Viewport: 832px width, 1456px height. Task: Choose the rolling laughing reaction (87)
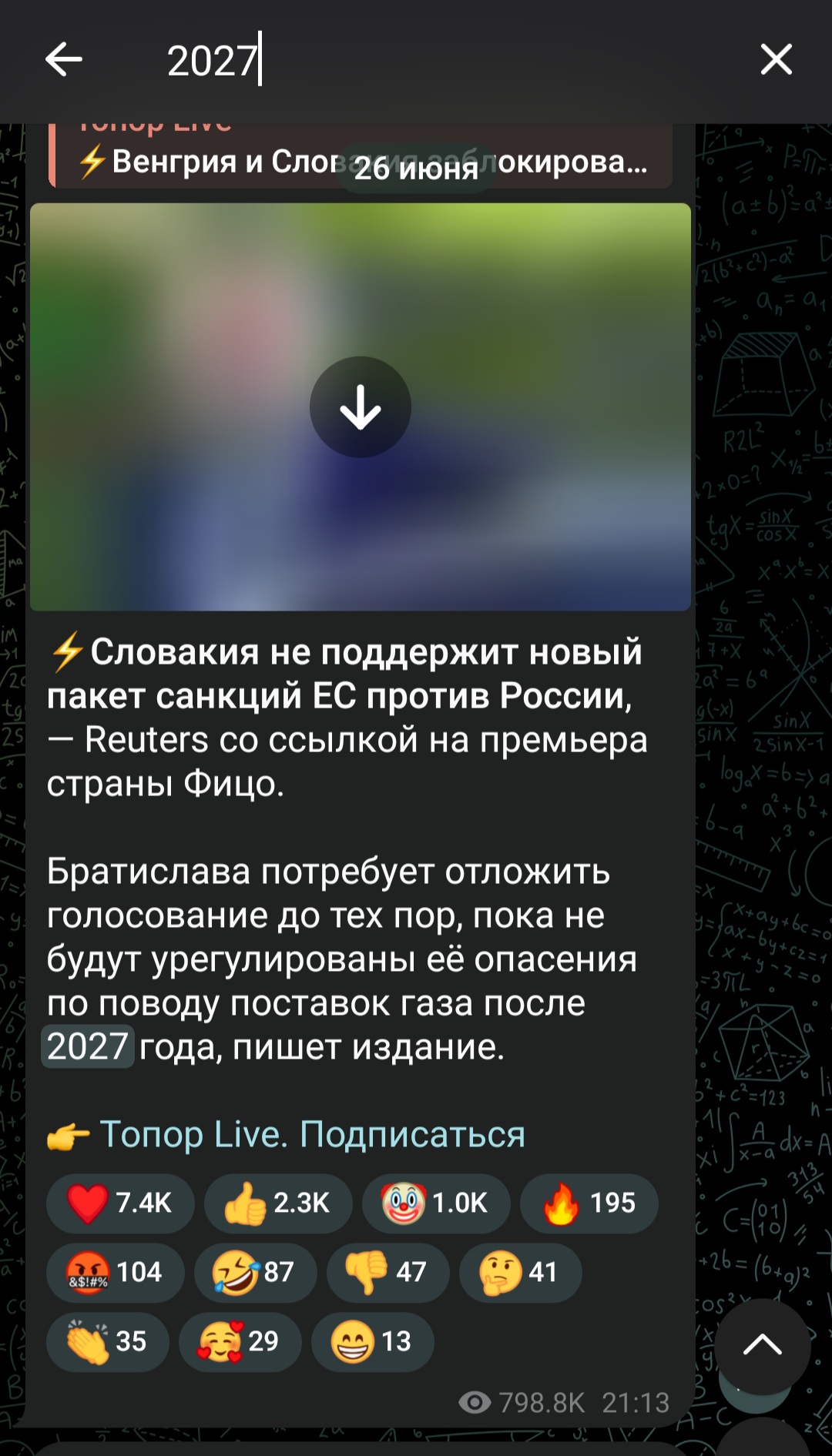254,1272
